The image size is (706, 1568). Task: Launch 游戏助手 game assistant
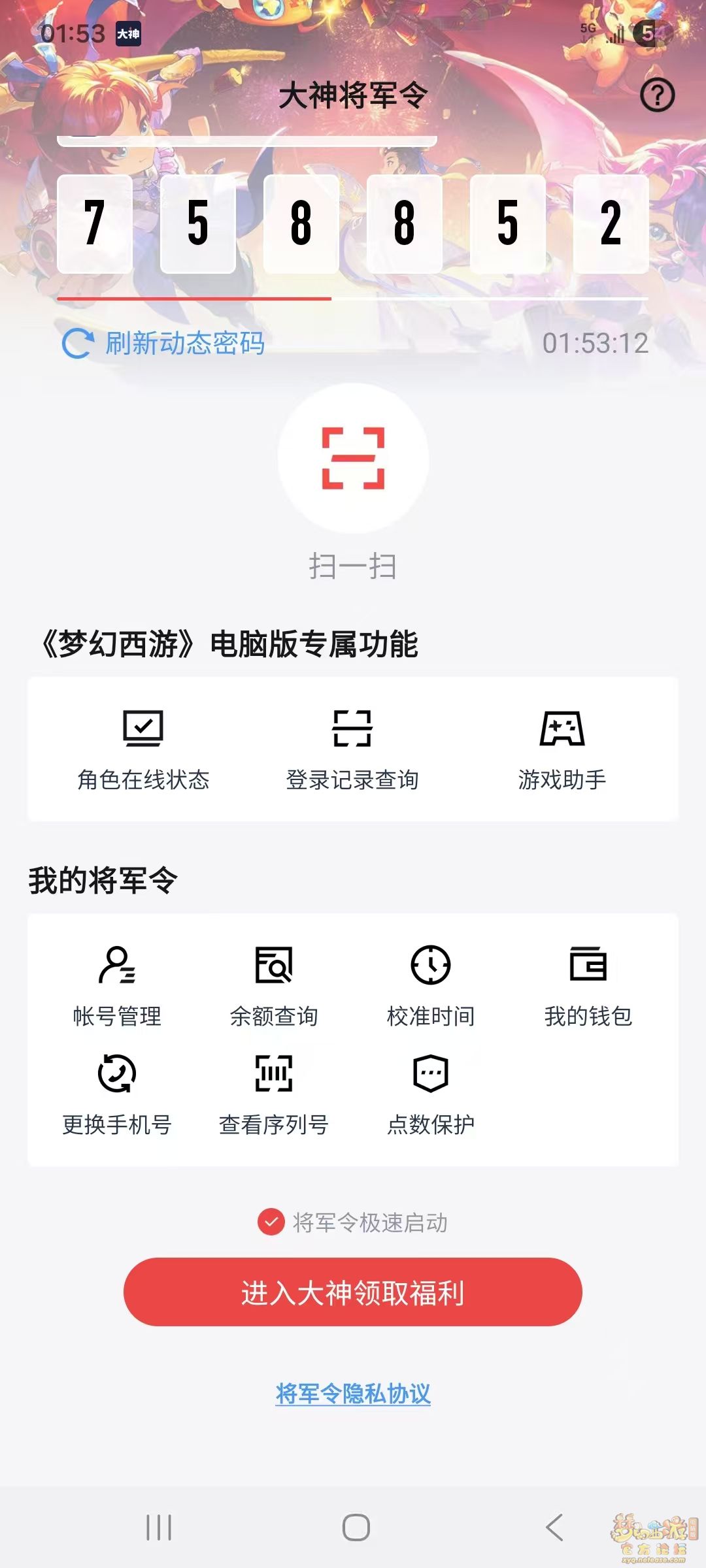pos(562,749)
